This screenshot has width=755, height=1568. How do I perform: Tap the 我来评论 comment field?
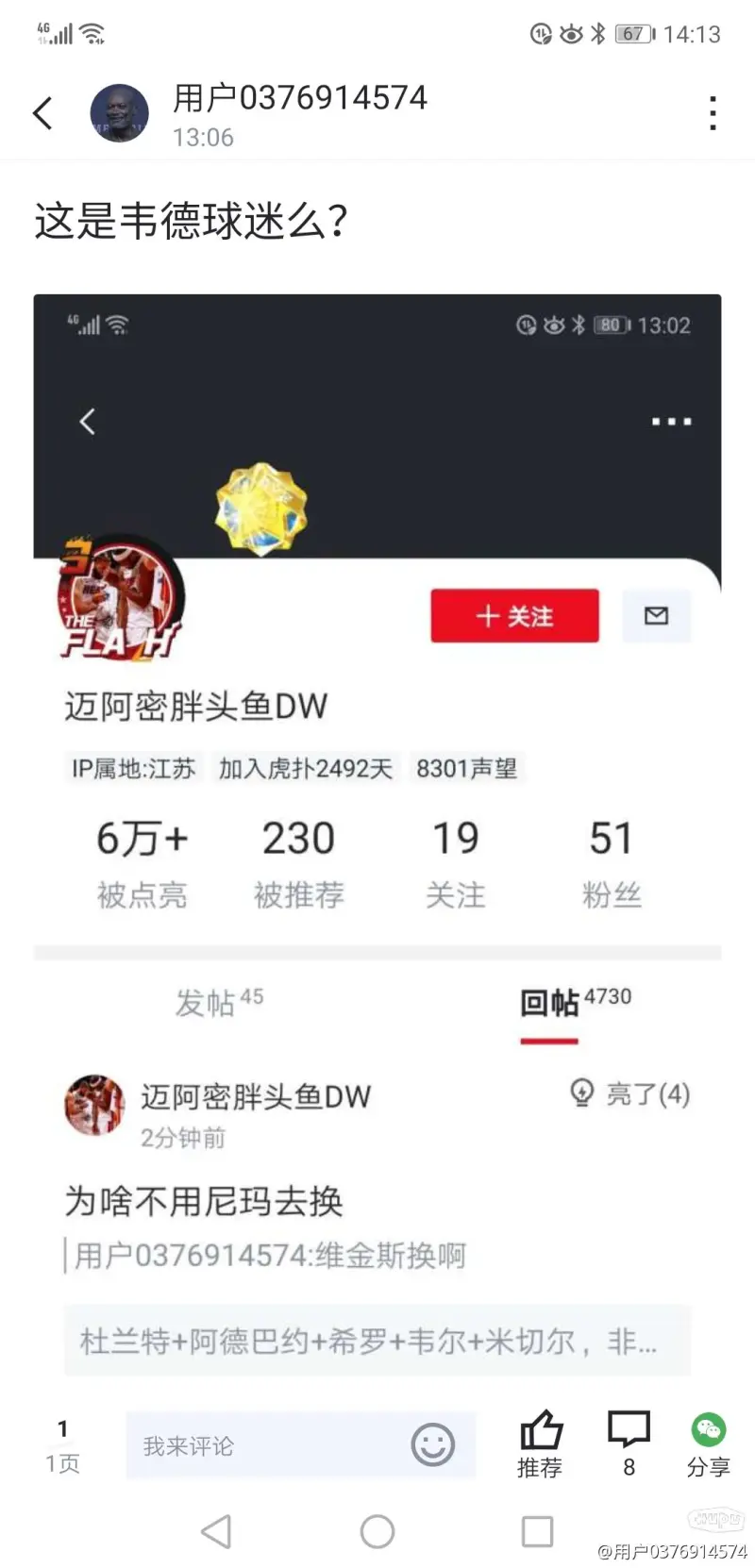(x=264, y=1445)
